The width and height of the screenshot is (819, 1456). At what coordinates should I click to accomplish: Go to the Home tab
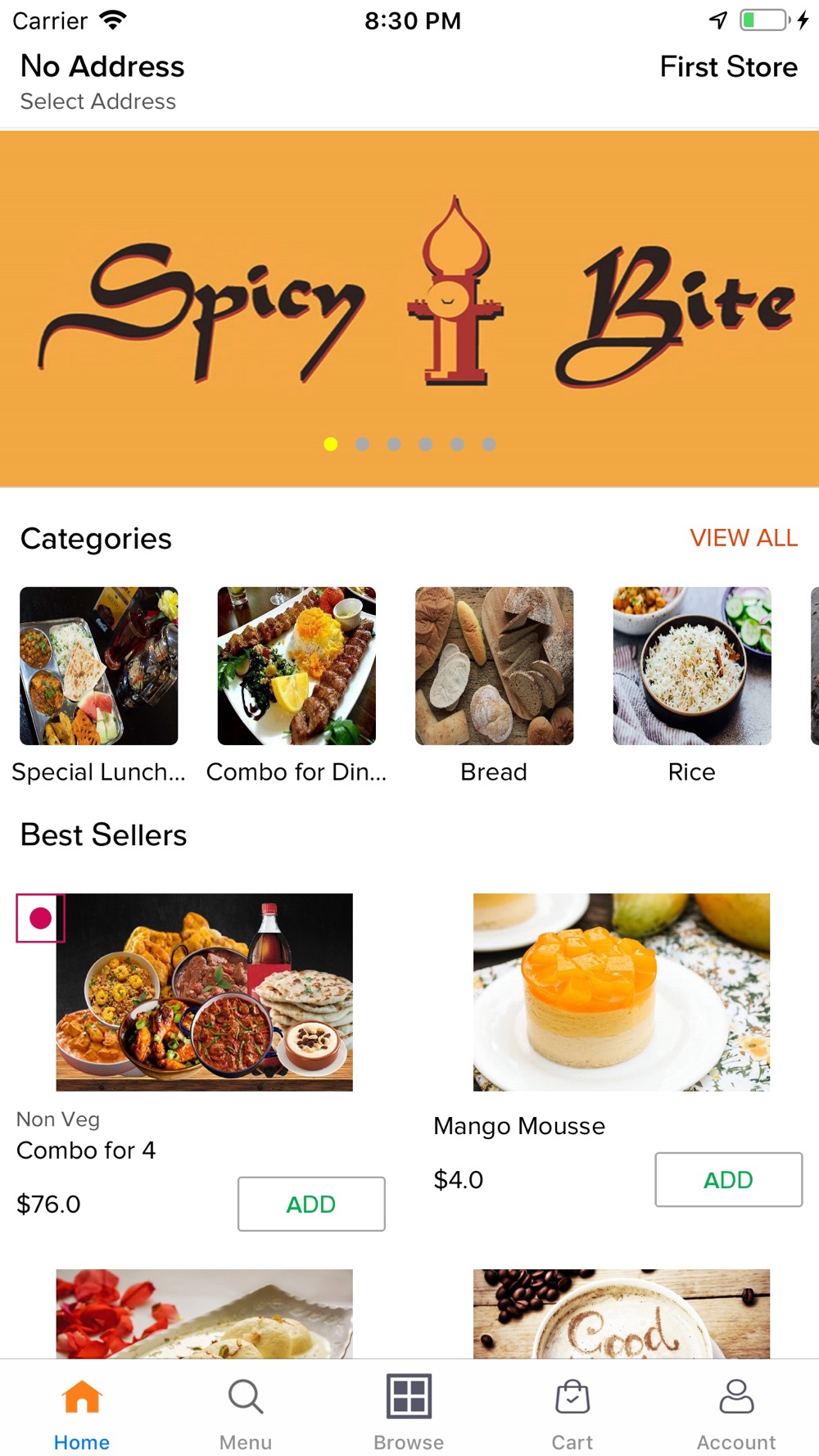pos(82,1412)
